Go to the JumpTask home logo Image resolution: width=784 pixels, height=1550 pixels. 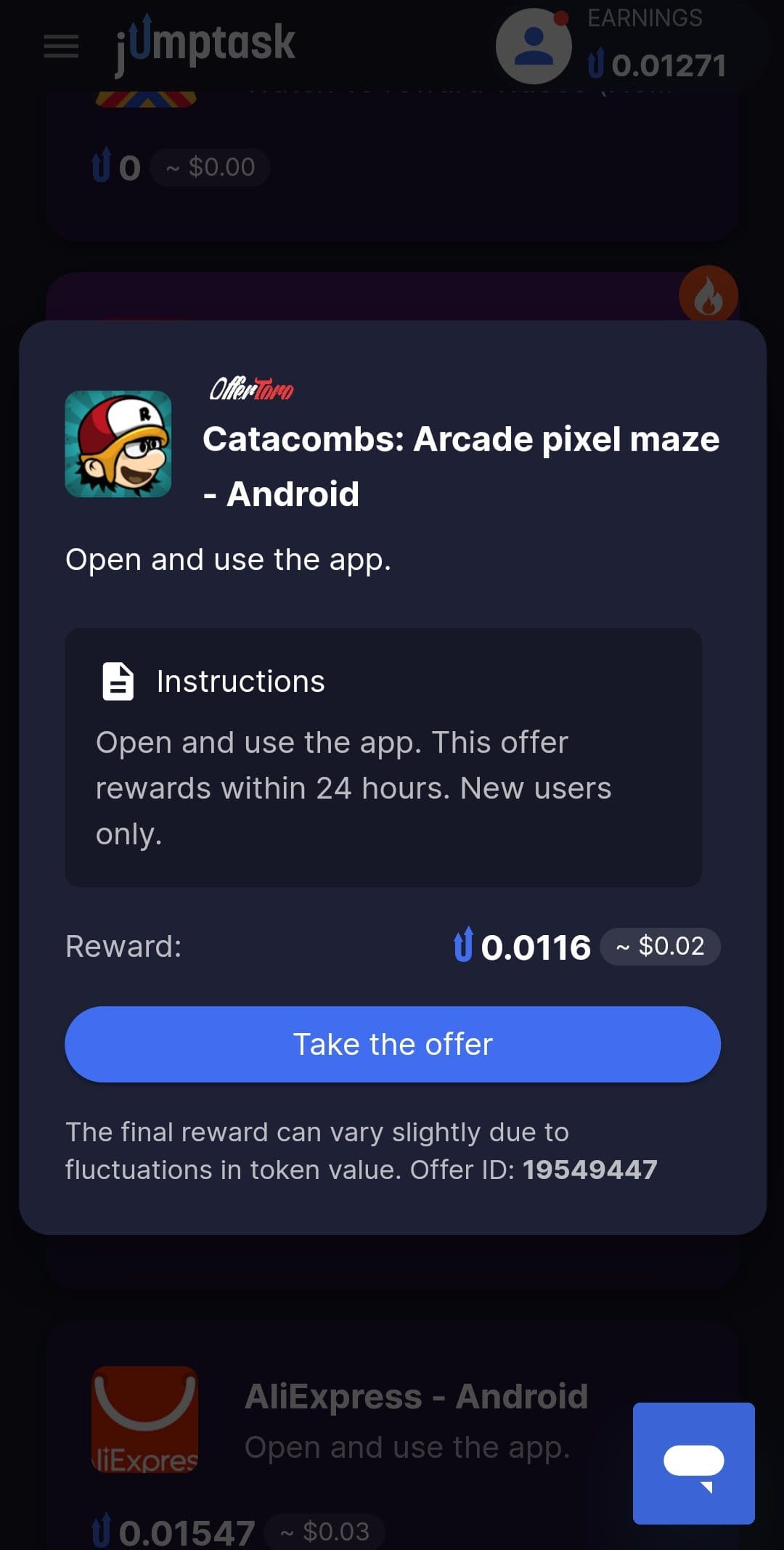tap(205, 45)
